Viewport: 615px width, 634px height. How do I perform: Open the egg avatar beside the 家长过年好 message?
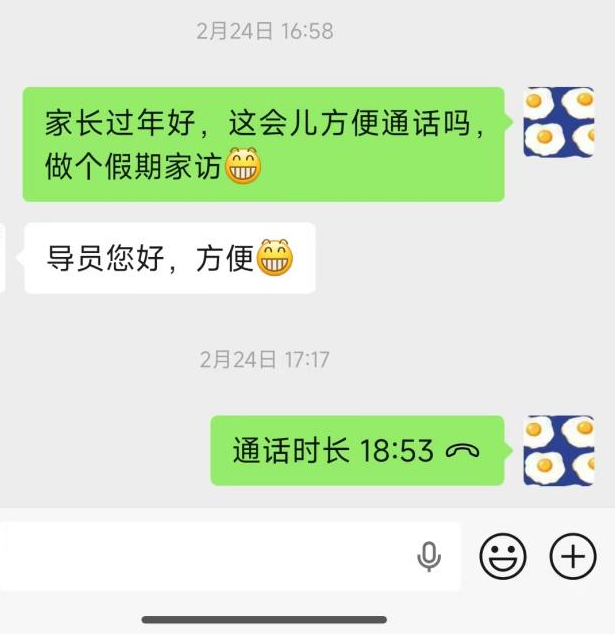click(x=559, y=121)
